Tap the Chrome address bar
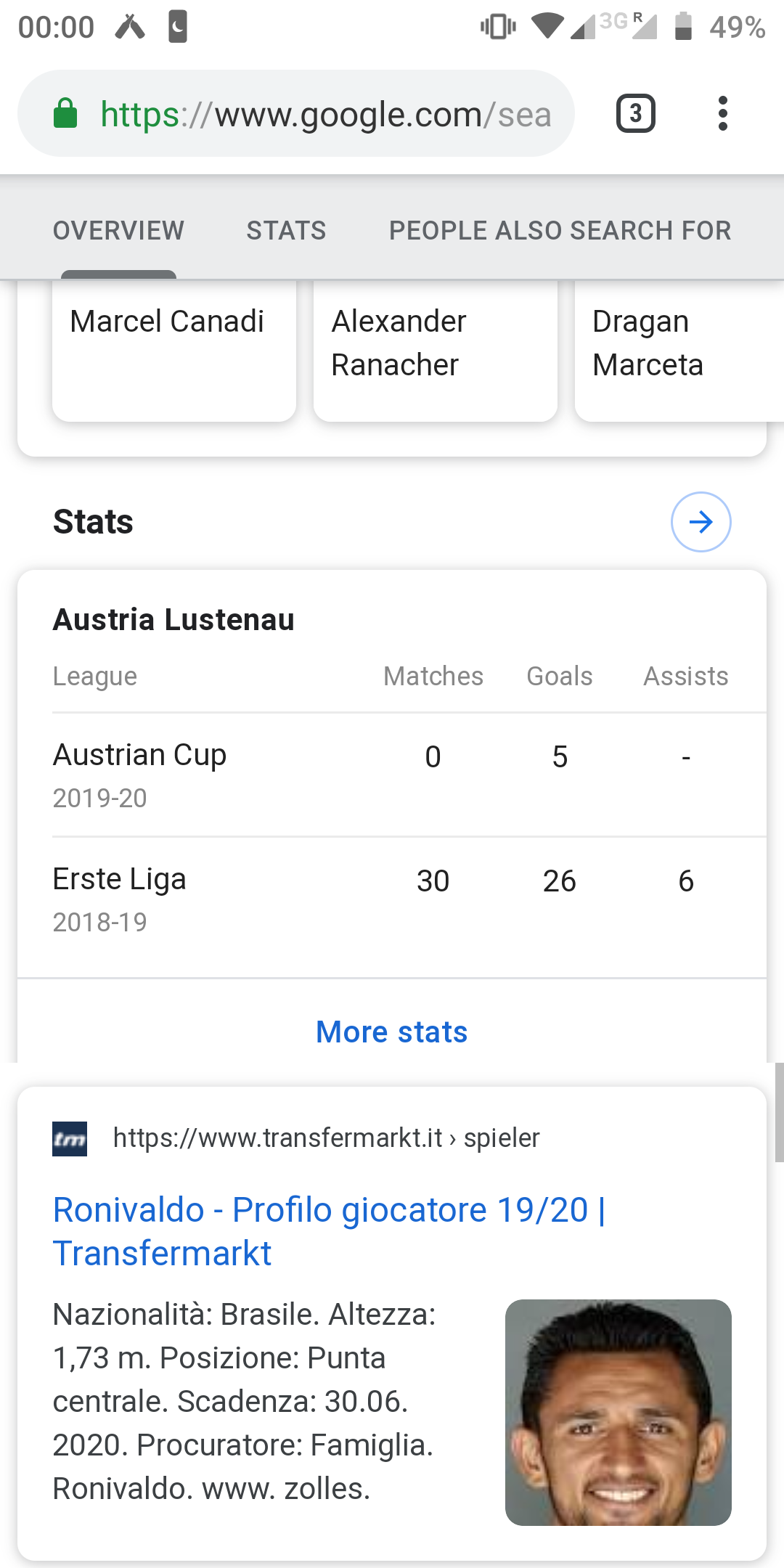784x1568 pixels. 296,114
